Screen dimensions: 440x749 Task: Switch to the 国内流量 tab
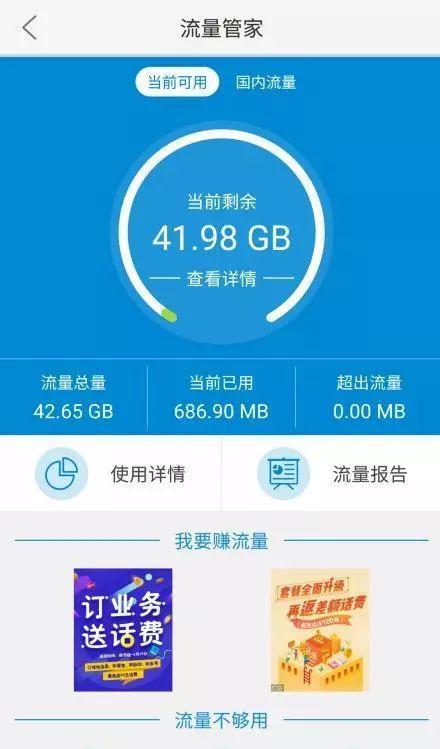[266, 82]
